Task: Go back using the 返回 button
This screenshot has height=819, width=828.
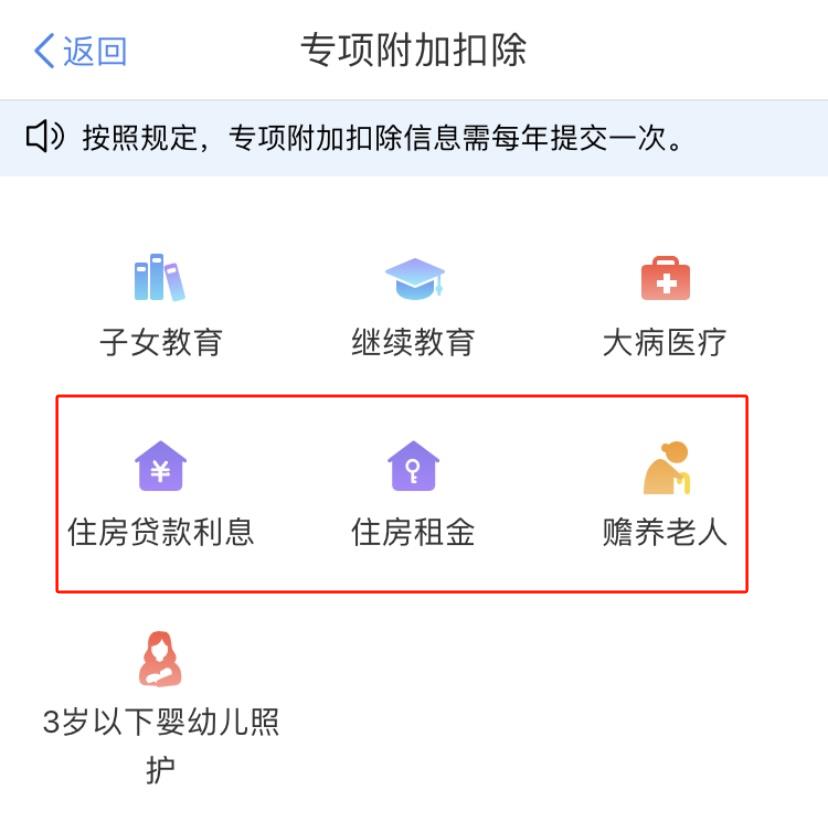Action: point(80,51)
